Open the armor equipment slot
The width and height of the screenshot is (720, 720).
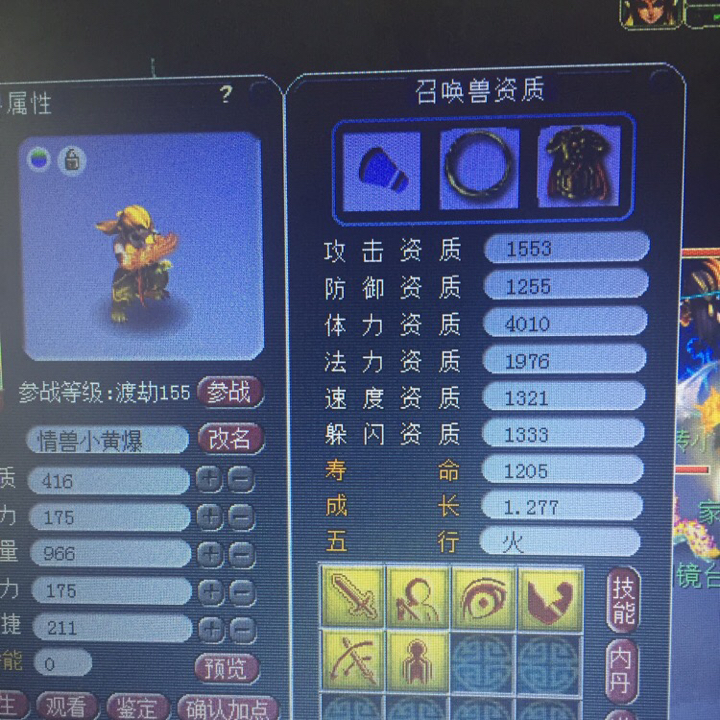pyautogui.click(x=578, y=167)
